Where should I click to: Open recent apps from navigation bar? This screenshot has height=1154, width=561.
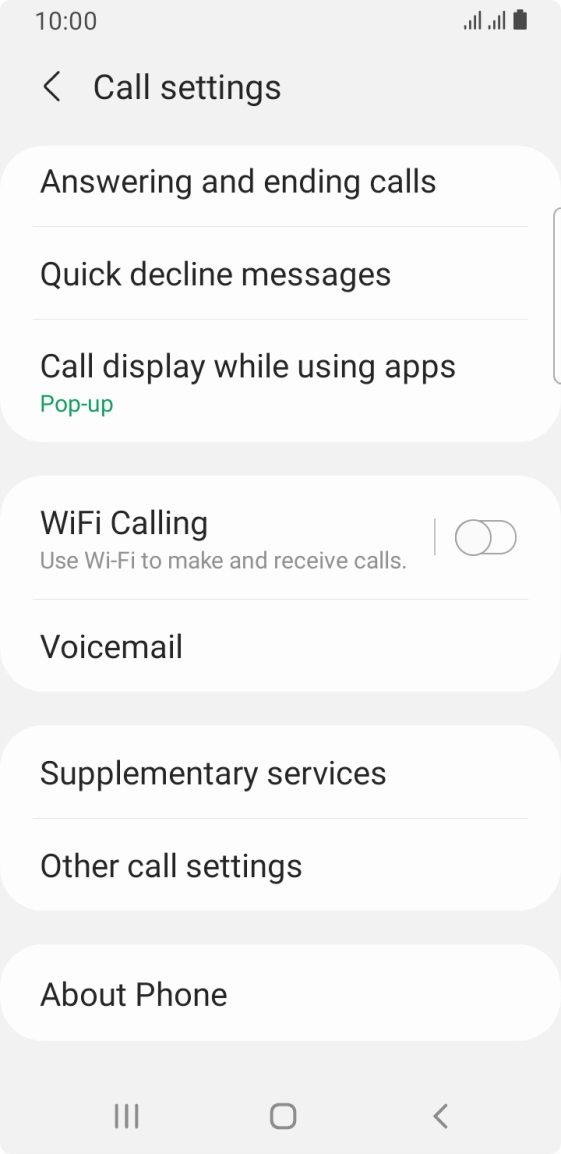pos(127,1116)
